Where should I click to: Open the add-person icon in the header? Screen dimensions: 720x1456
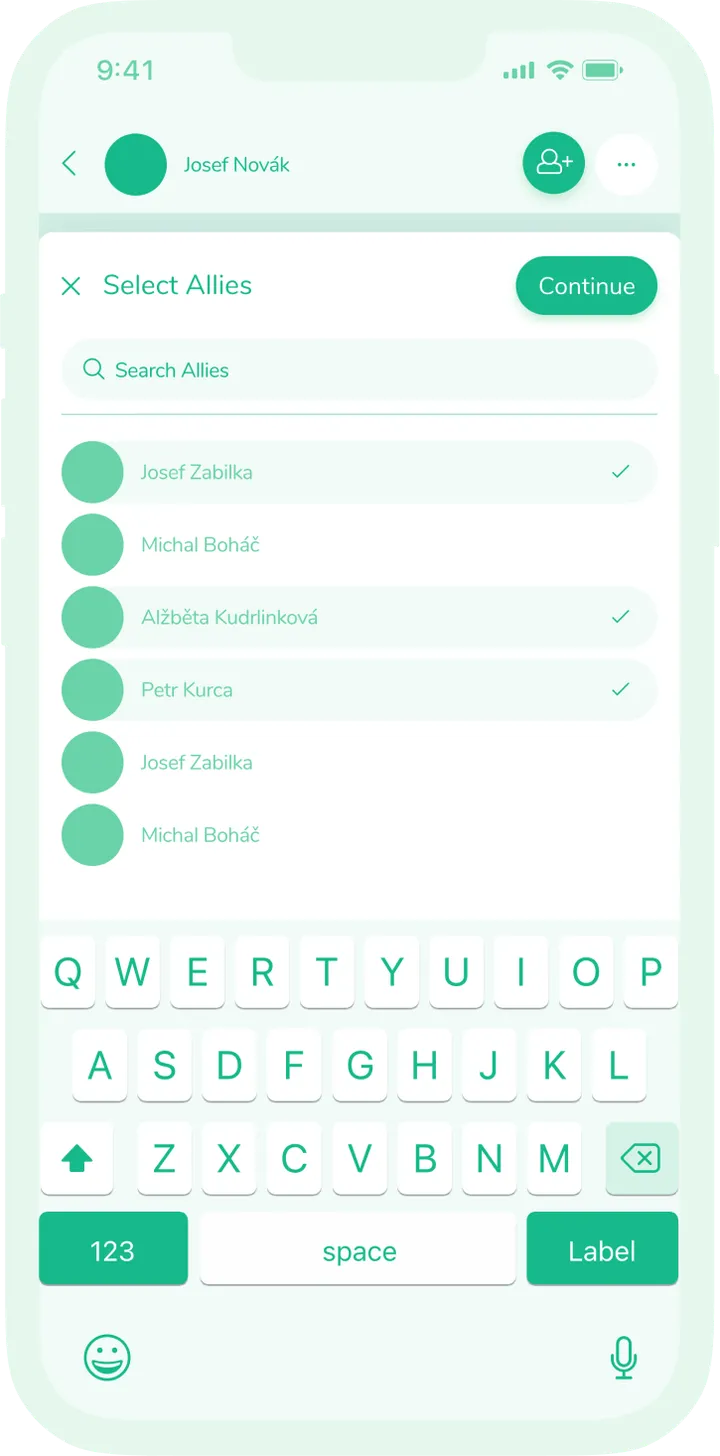point(554,163)
